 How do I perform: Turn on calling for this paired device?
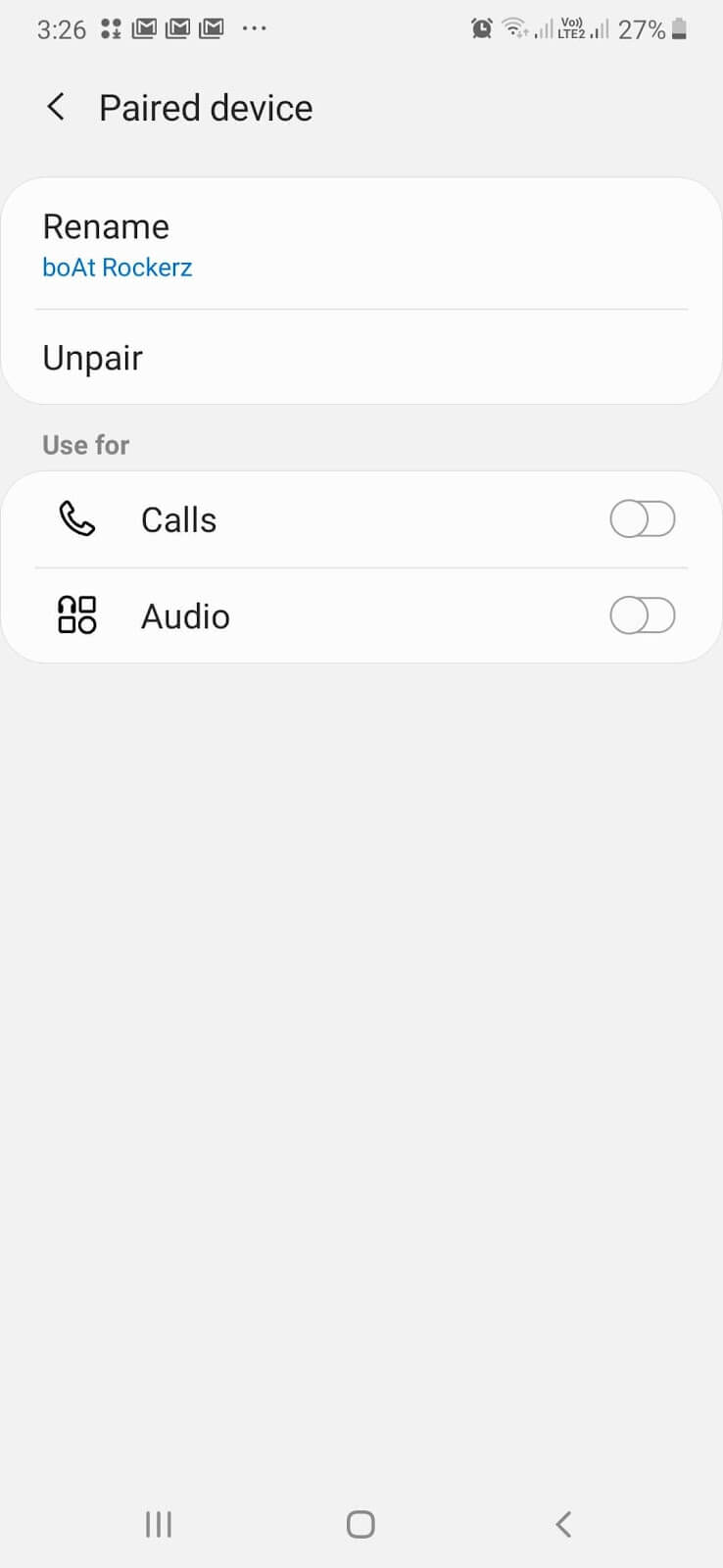tap(643, 519)
